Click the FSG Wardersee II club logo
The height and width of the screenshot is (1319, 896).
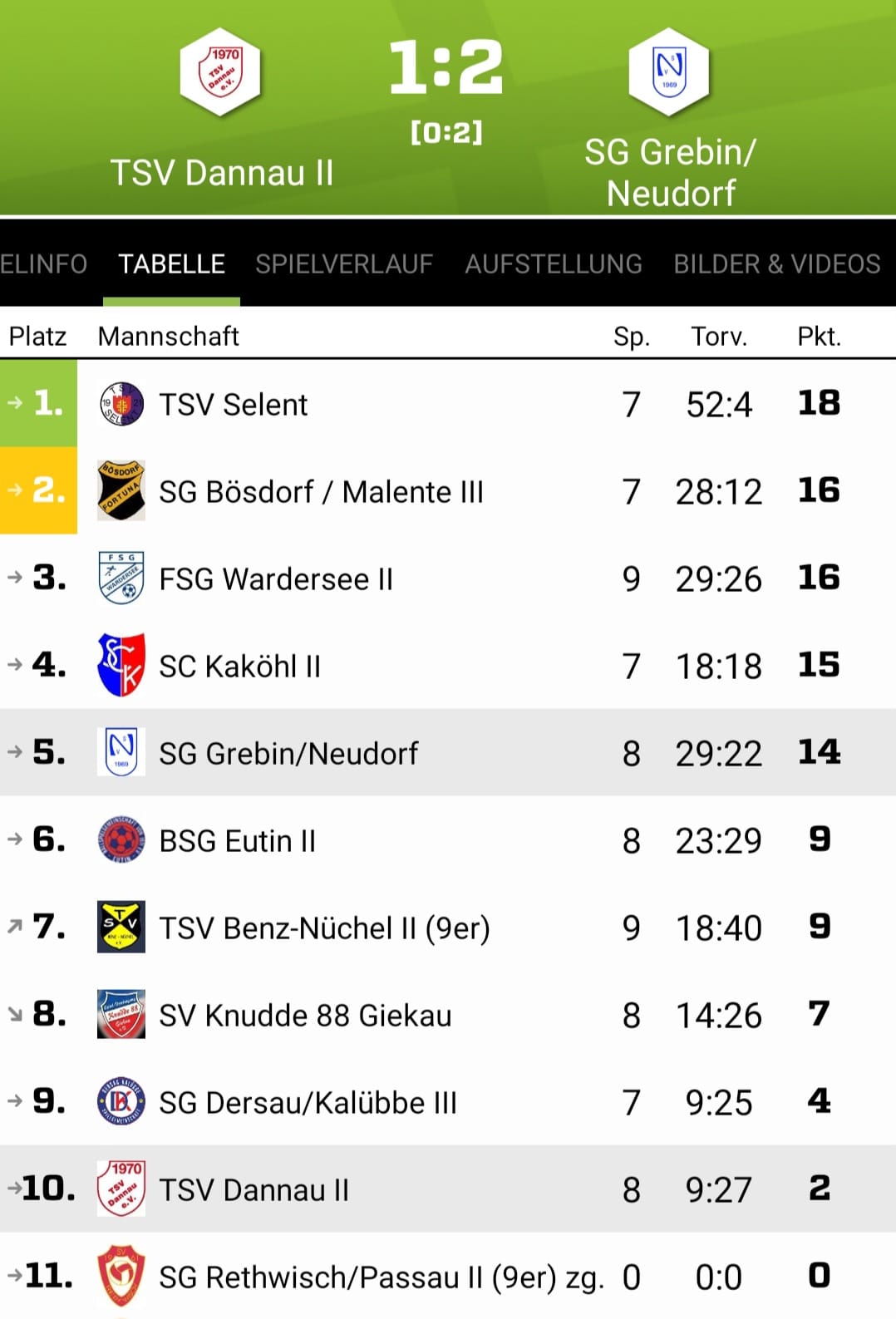pyautogui.click(x=121, y=578)
